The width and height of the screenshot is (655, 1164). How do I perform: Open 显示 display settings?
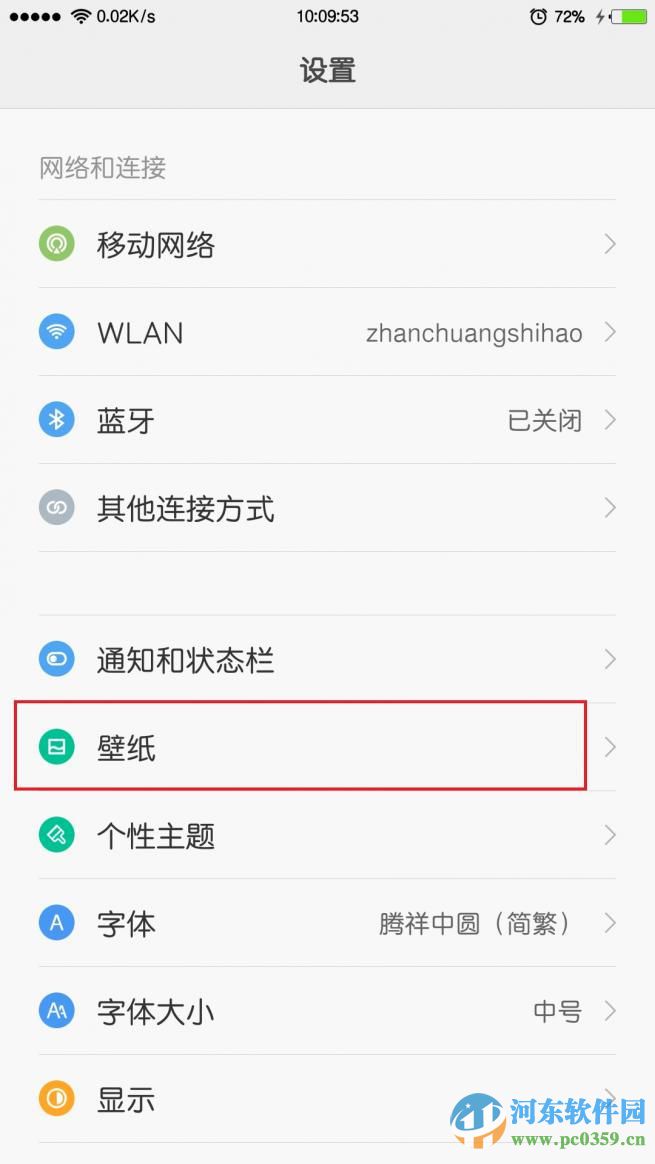coord(328,1099)
